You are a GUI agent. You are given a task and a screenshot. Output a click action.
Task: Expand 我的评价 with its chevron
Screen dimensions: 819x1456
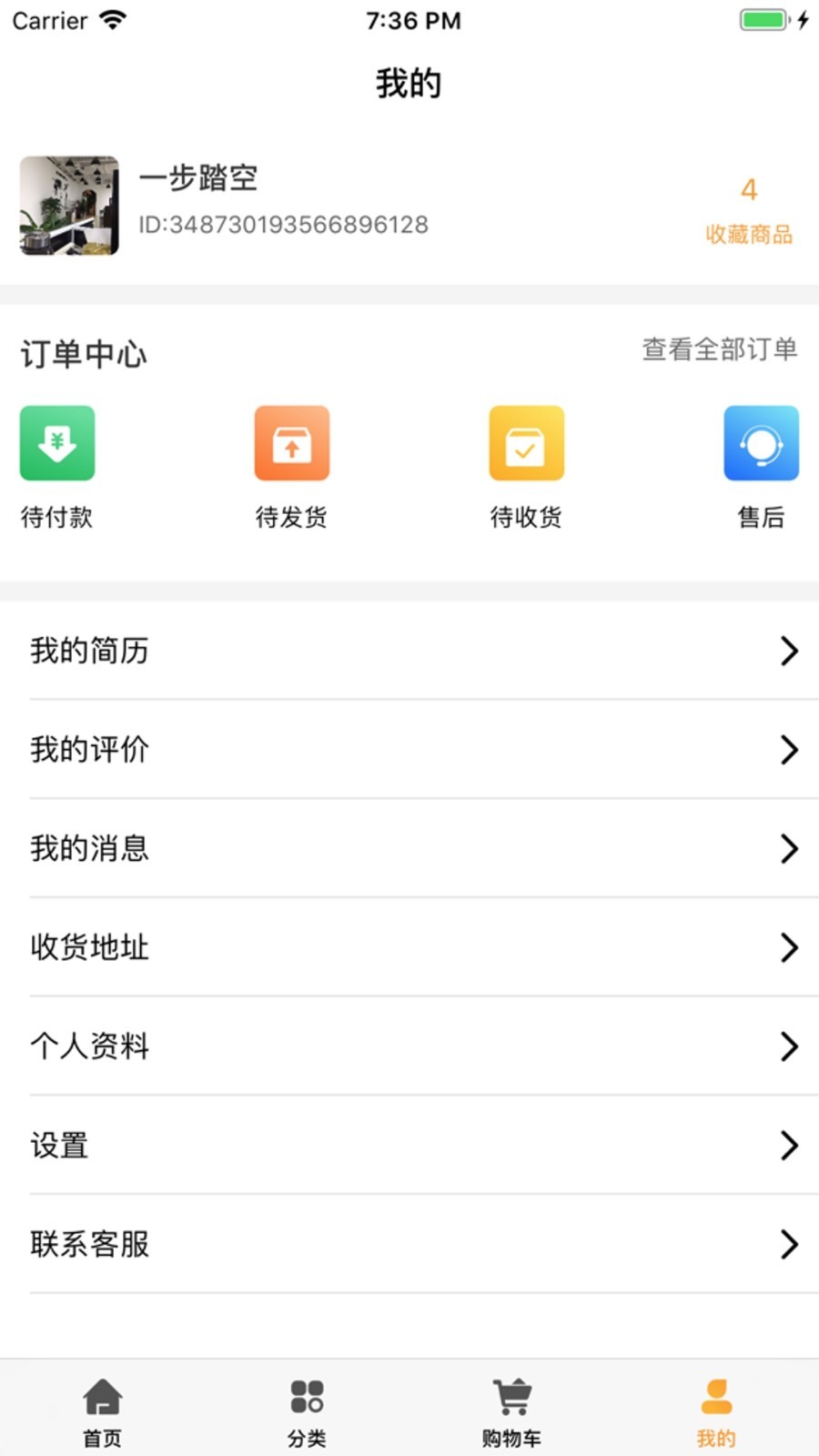788,749
